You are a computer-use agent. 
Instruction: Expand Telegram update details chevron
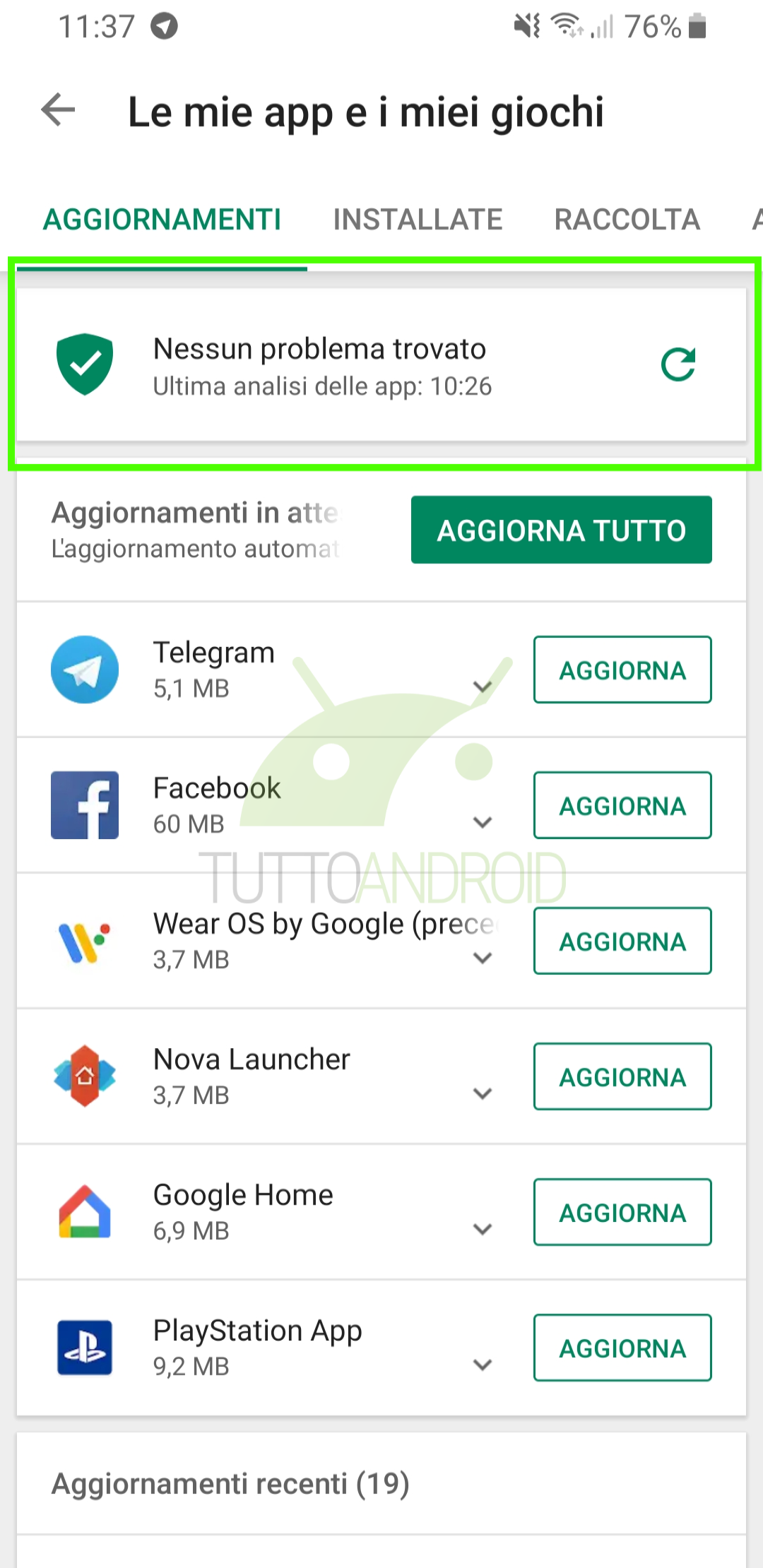tap(483, 687)
